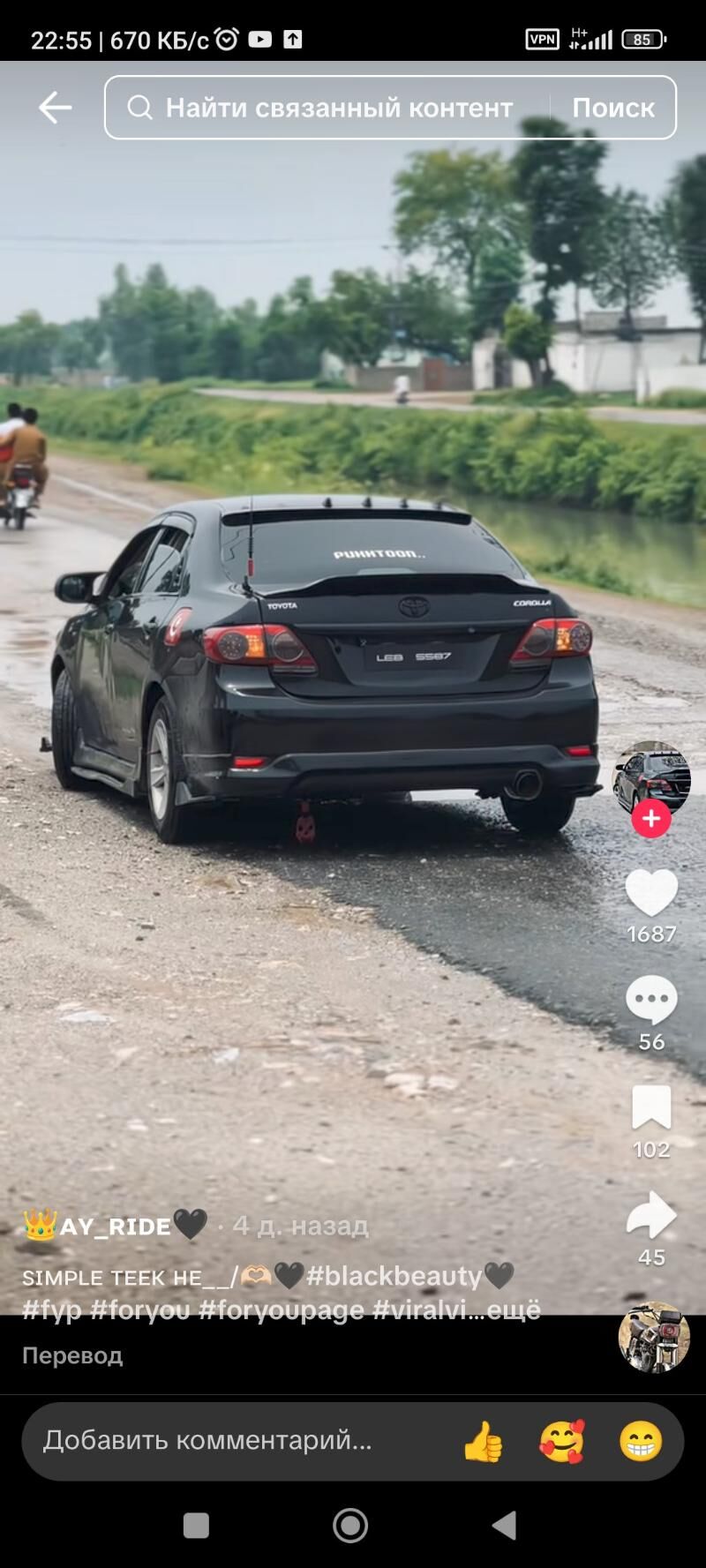This screenshot has height=1568, width=706.
Task: Send the thumbs-up emoji reaction
Action: pyautogui.click(x=483, y=1441)
